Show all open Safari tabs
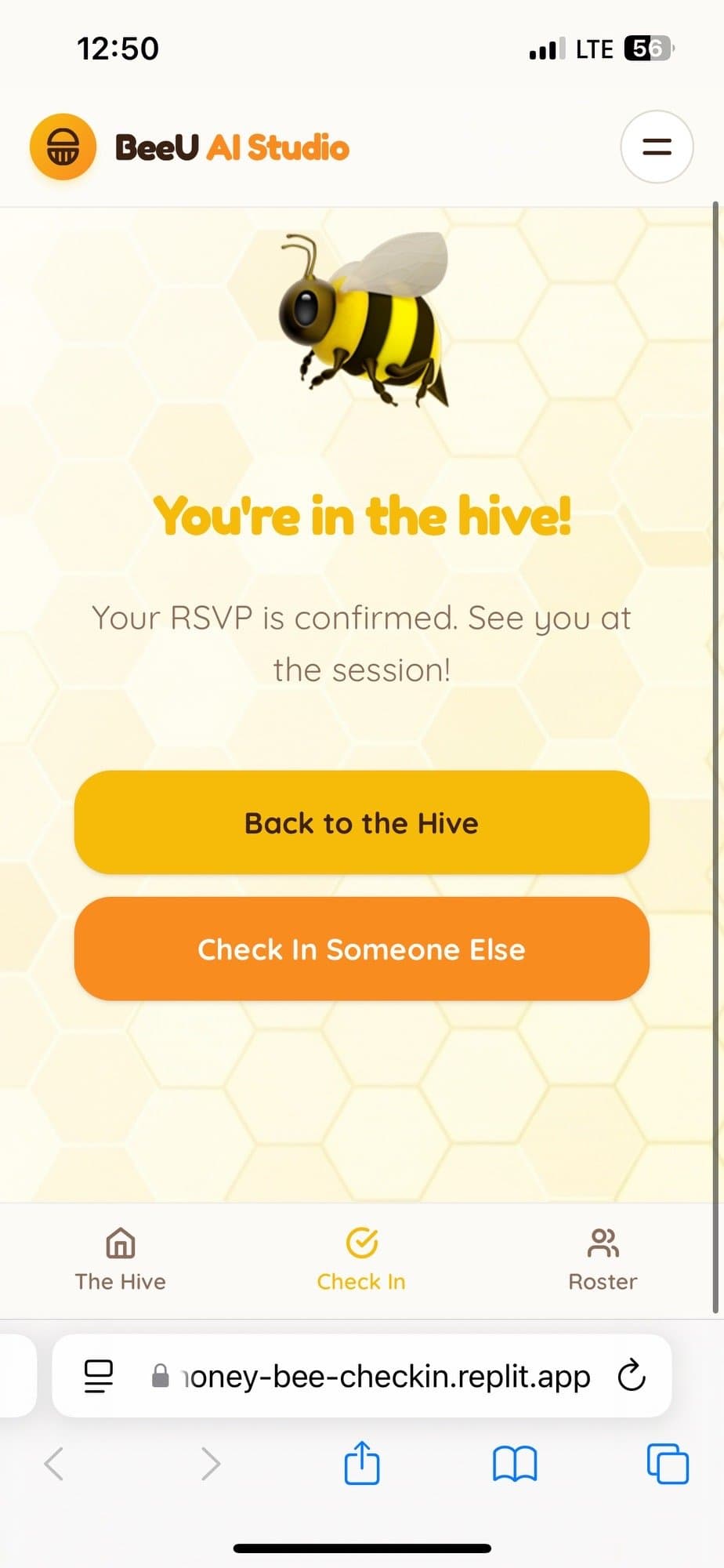The height and width of the screenshot is (1568, 724). 667,1463
